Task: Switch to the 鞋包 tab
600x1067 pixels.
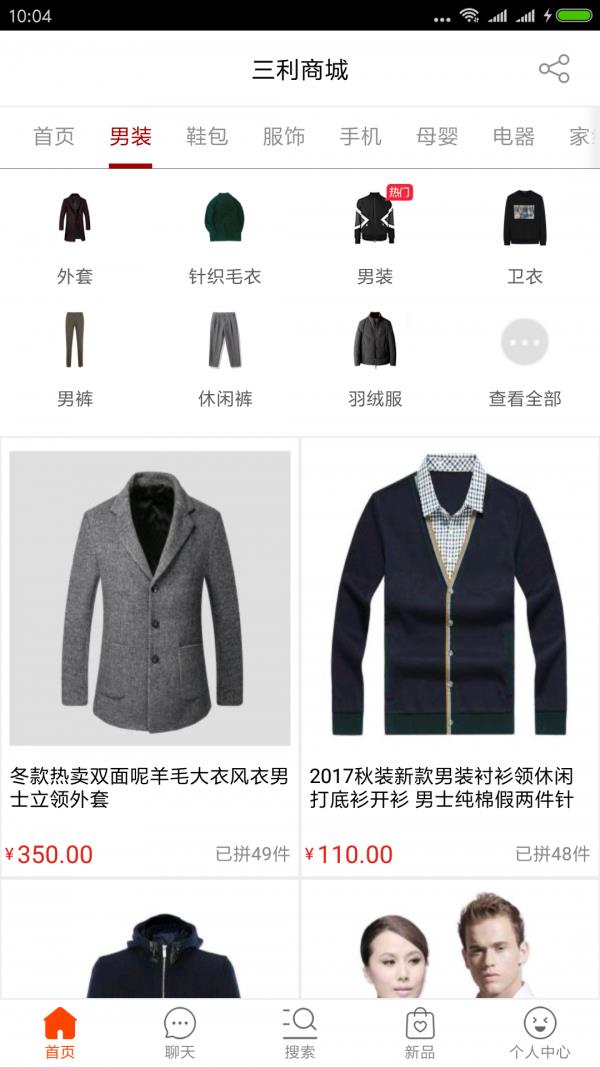Action: click(207, 137)
